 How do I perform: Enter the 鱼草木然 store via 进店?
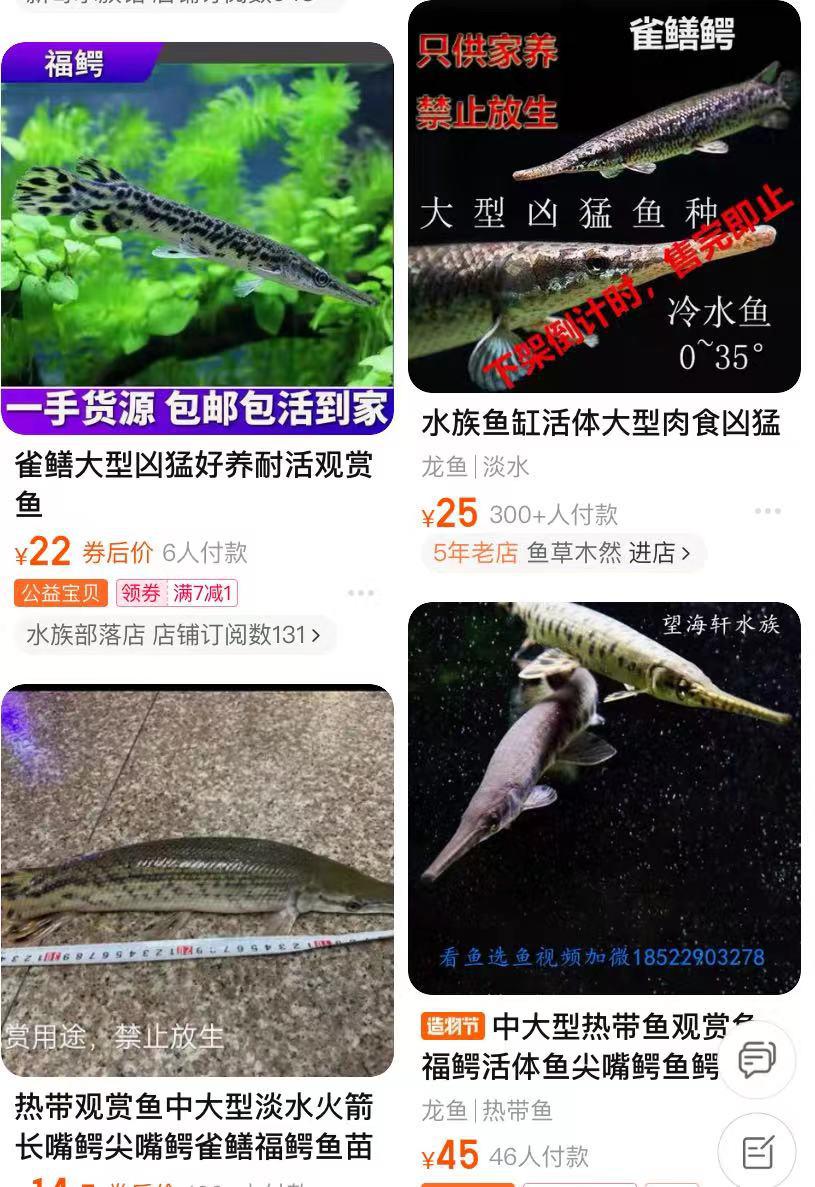[659, 553]
